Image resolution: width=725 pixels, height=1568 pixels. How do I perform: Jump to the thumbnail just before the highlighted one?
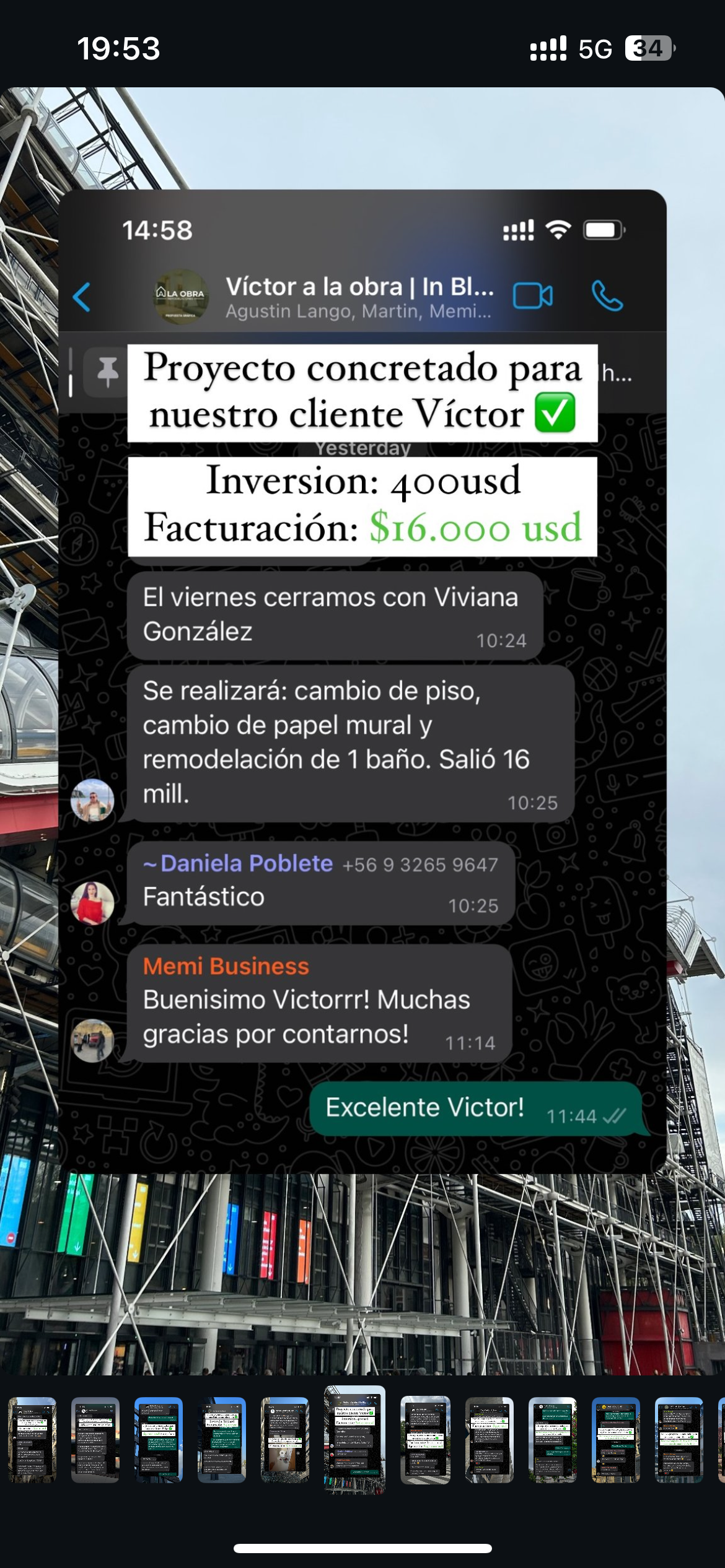point(284,1439)
